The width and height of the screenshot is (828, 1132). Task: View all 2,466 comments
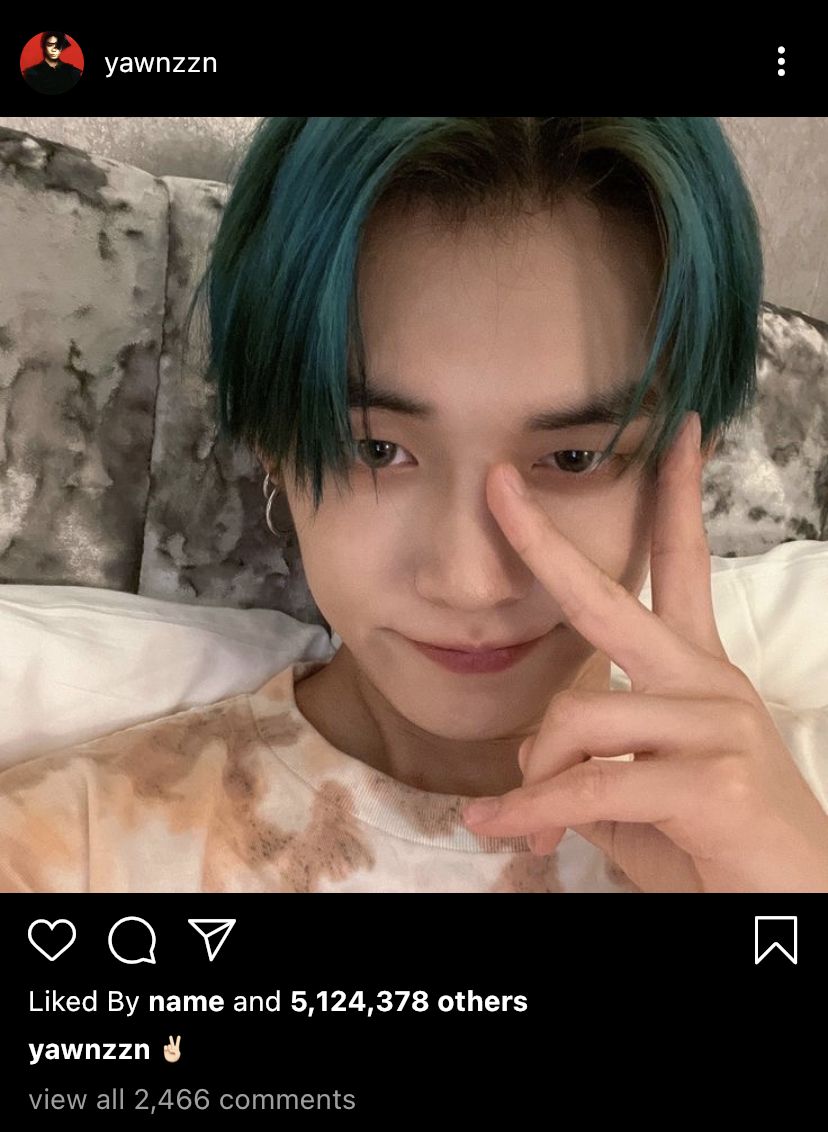pos(192,1100)
